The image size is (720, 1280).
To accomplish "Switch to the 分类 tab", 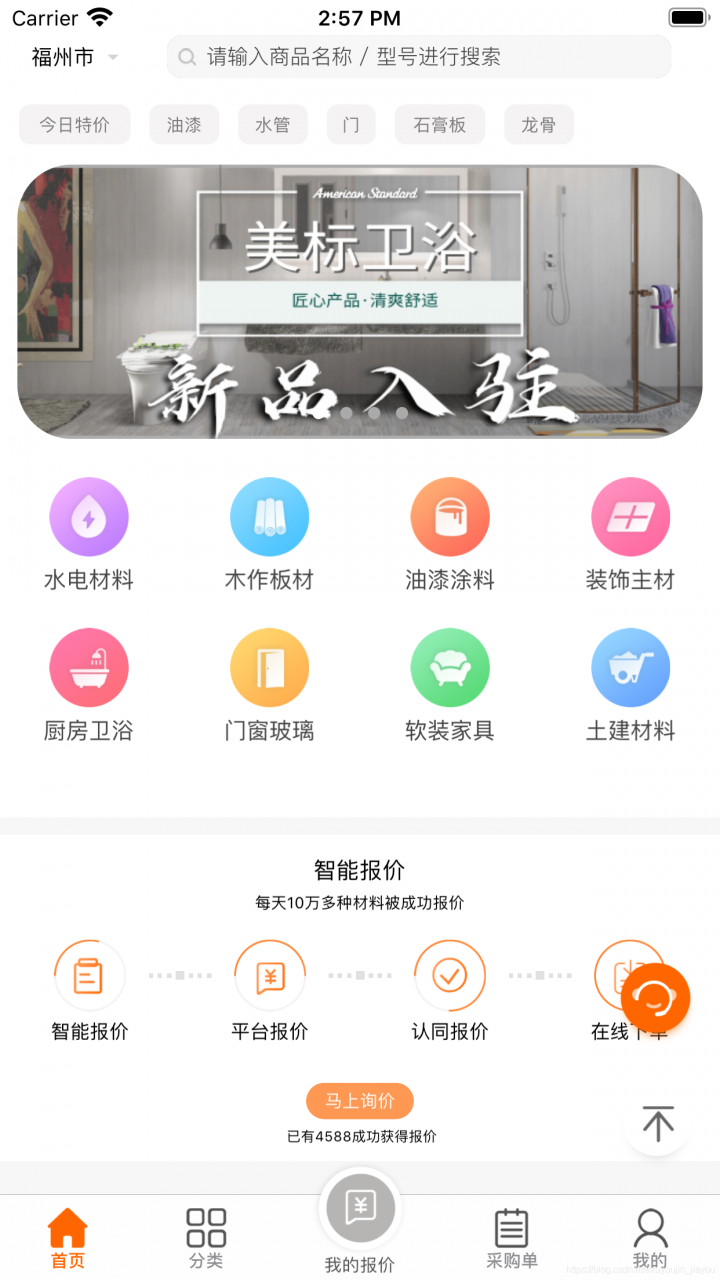I will coord(206,1238).
